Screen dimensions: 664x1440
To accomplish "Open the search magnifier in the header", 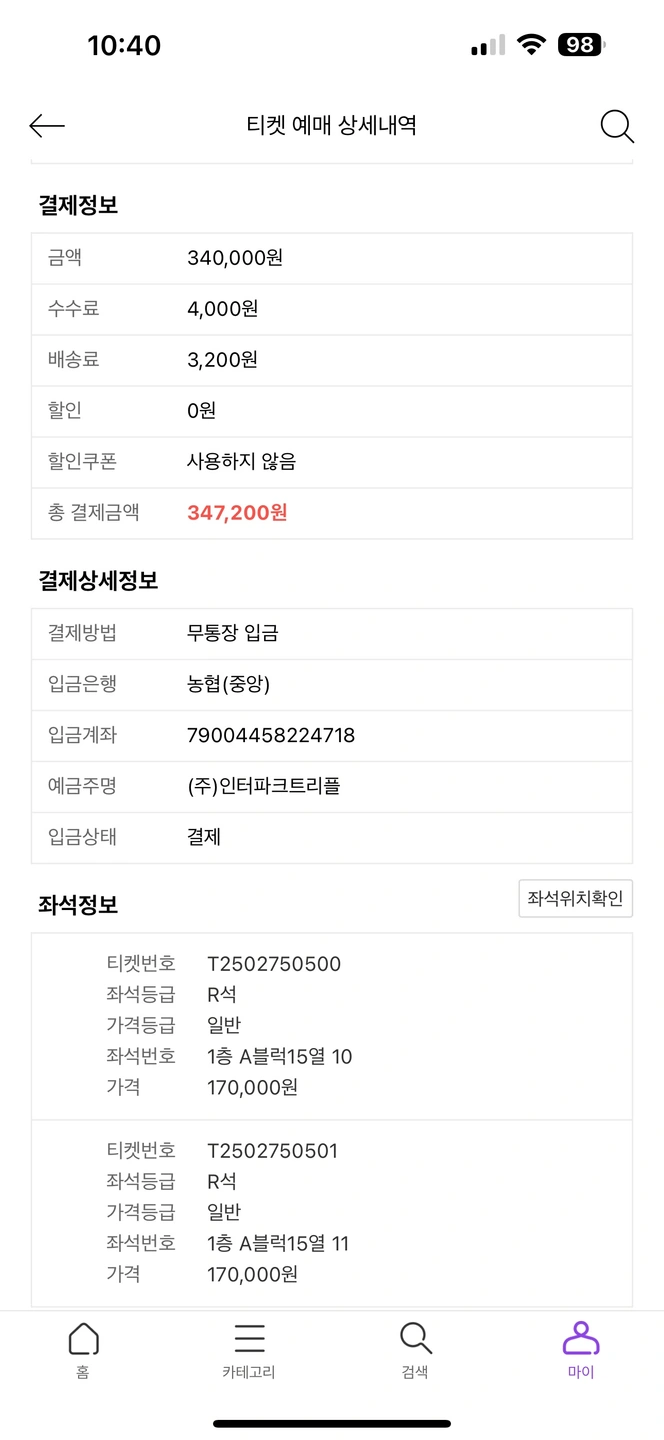I will point(616,126).
